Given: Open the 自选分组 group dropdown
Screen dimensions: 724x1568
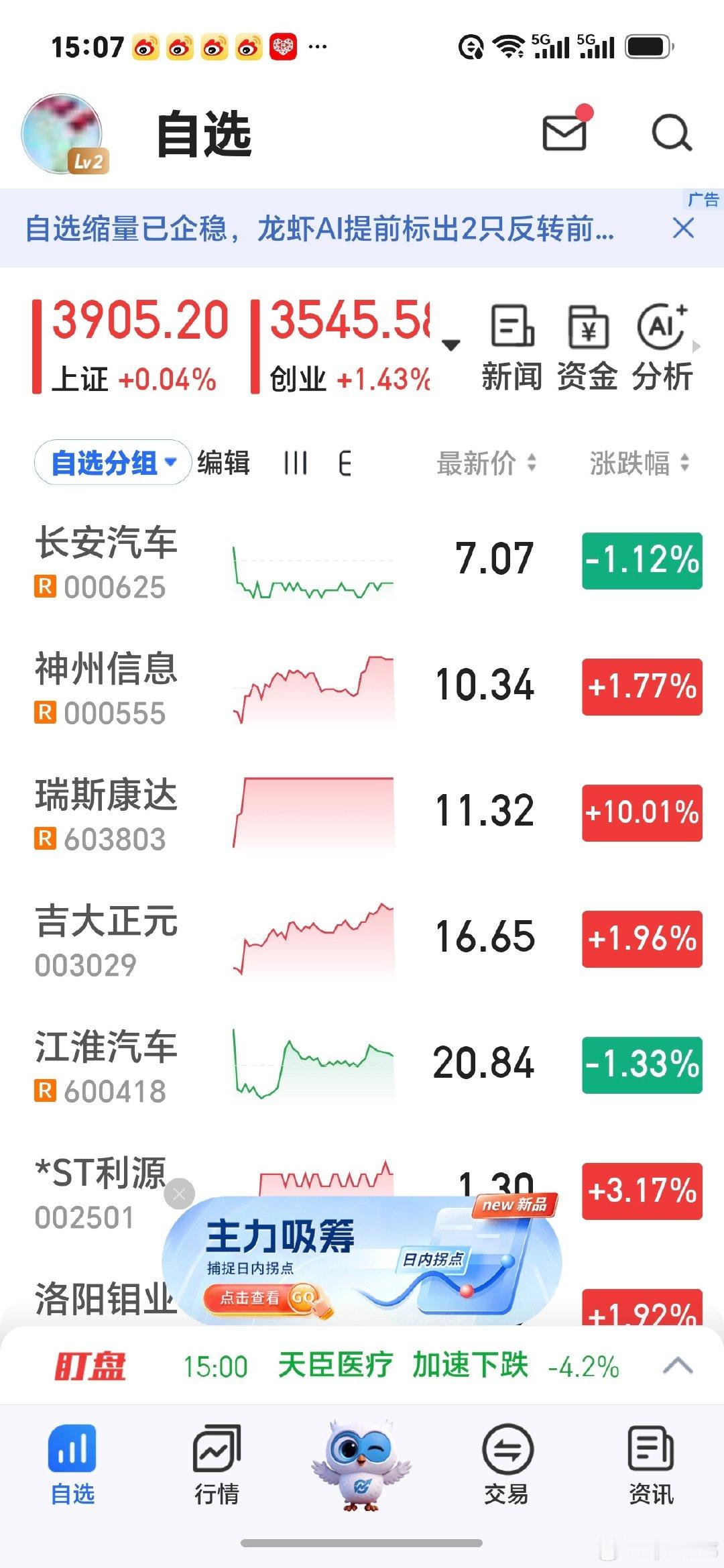Looking at the screenshot, I should [x=113, y=462].
